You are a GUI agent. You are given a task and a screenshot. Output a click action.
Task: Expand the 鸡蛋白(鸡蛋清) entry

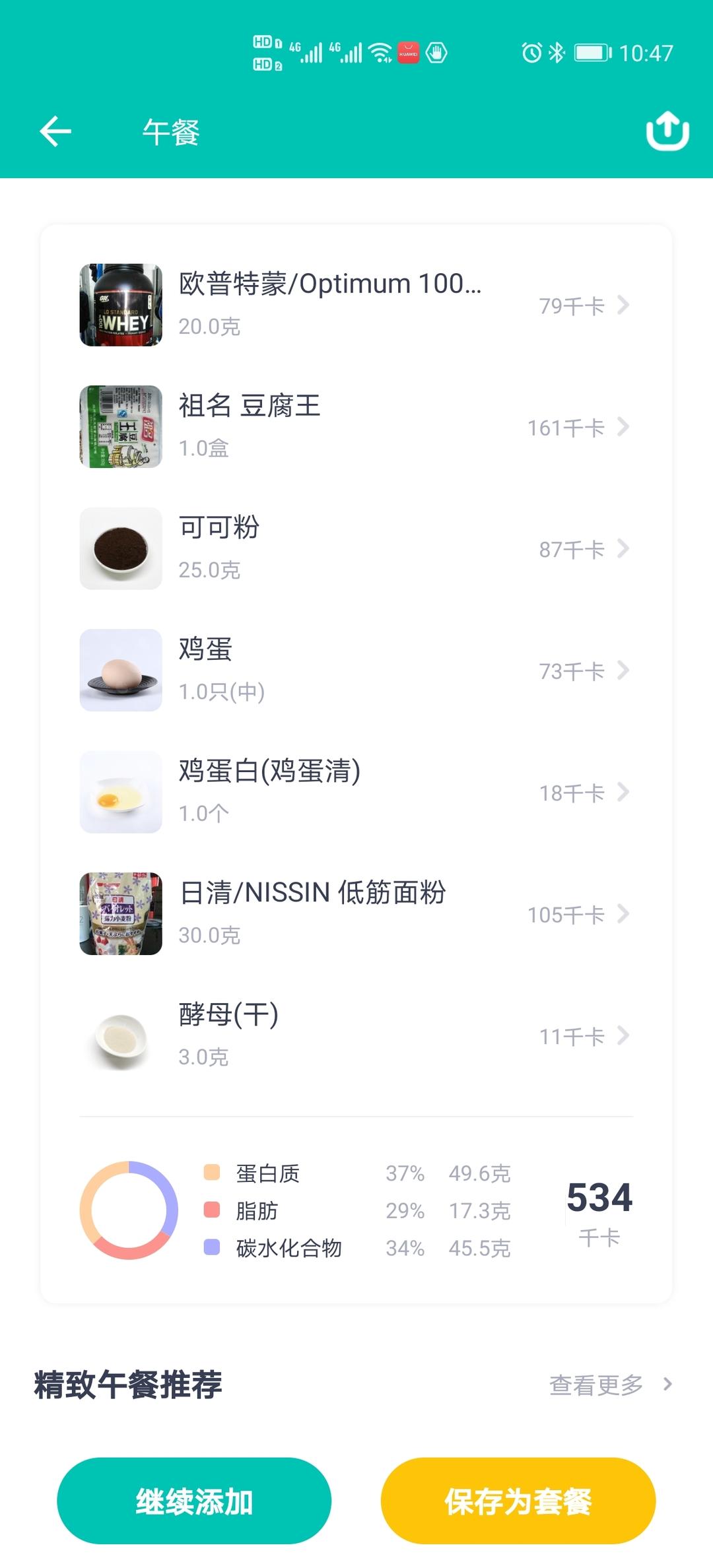point(623,793)
